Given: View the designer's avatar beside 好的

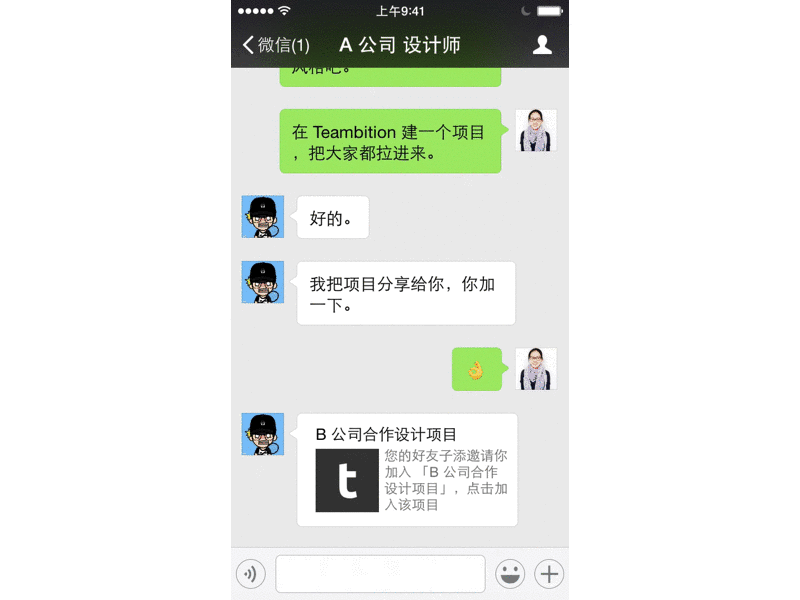Looking at the screenshot, I should (263, 217).
